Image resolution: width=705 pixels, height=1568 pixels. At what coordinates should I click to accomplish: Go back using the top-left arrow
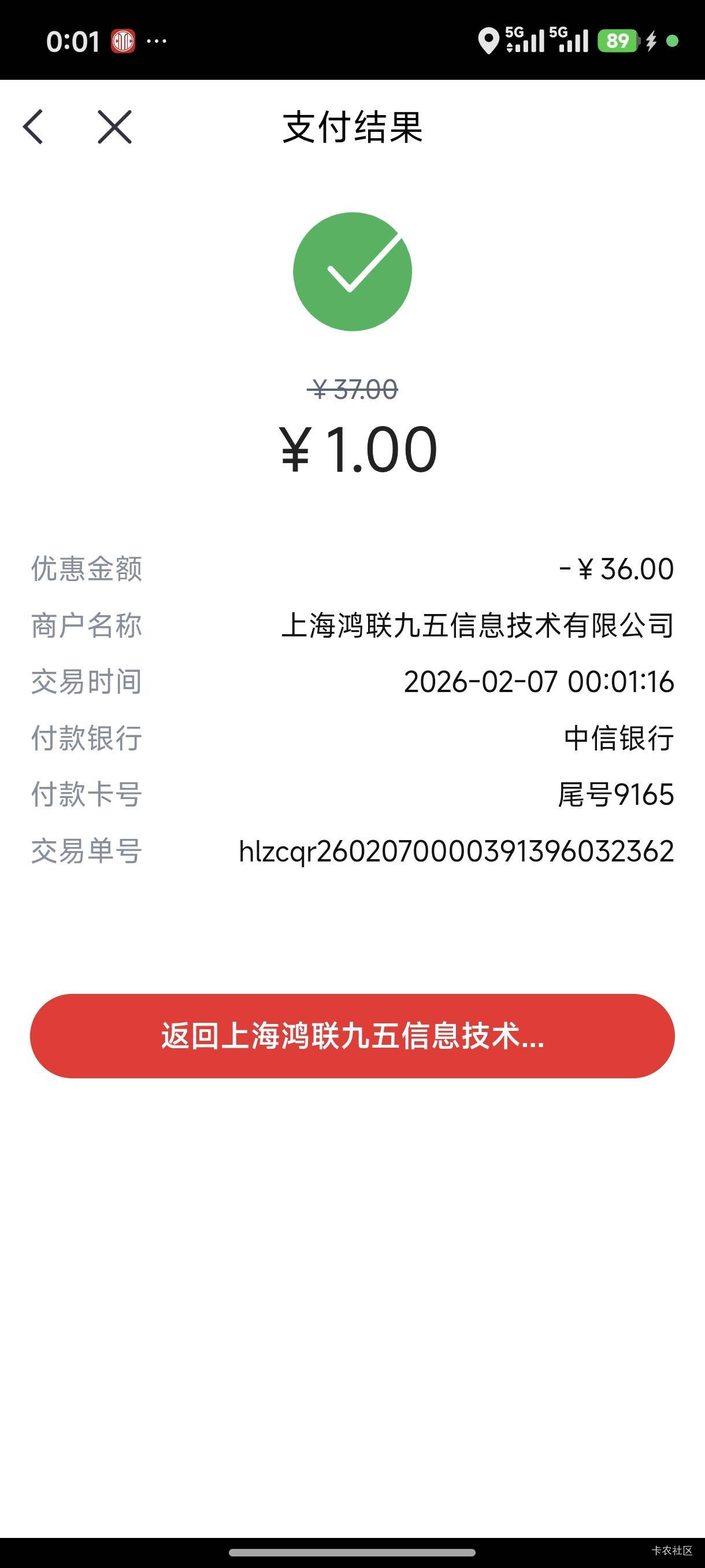tap(34, 127)
